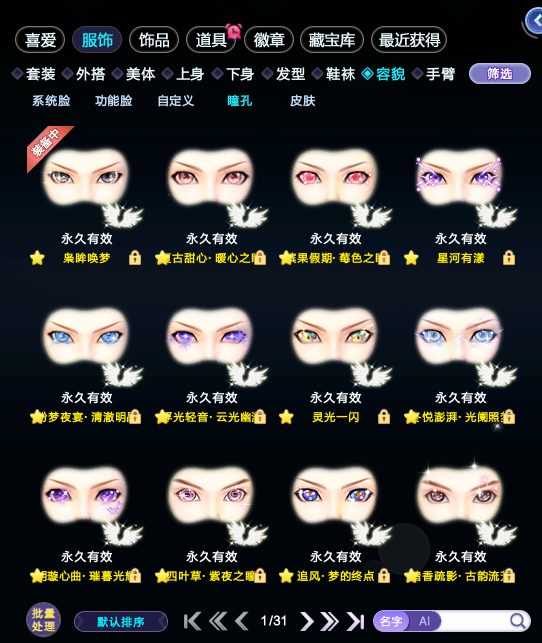
Task: Jump to the last page
Action: 355,621
